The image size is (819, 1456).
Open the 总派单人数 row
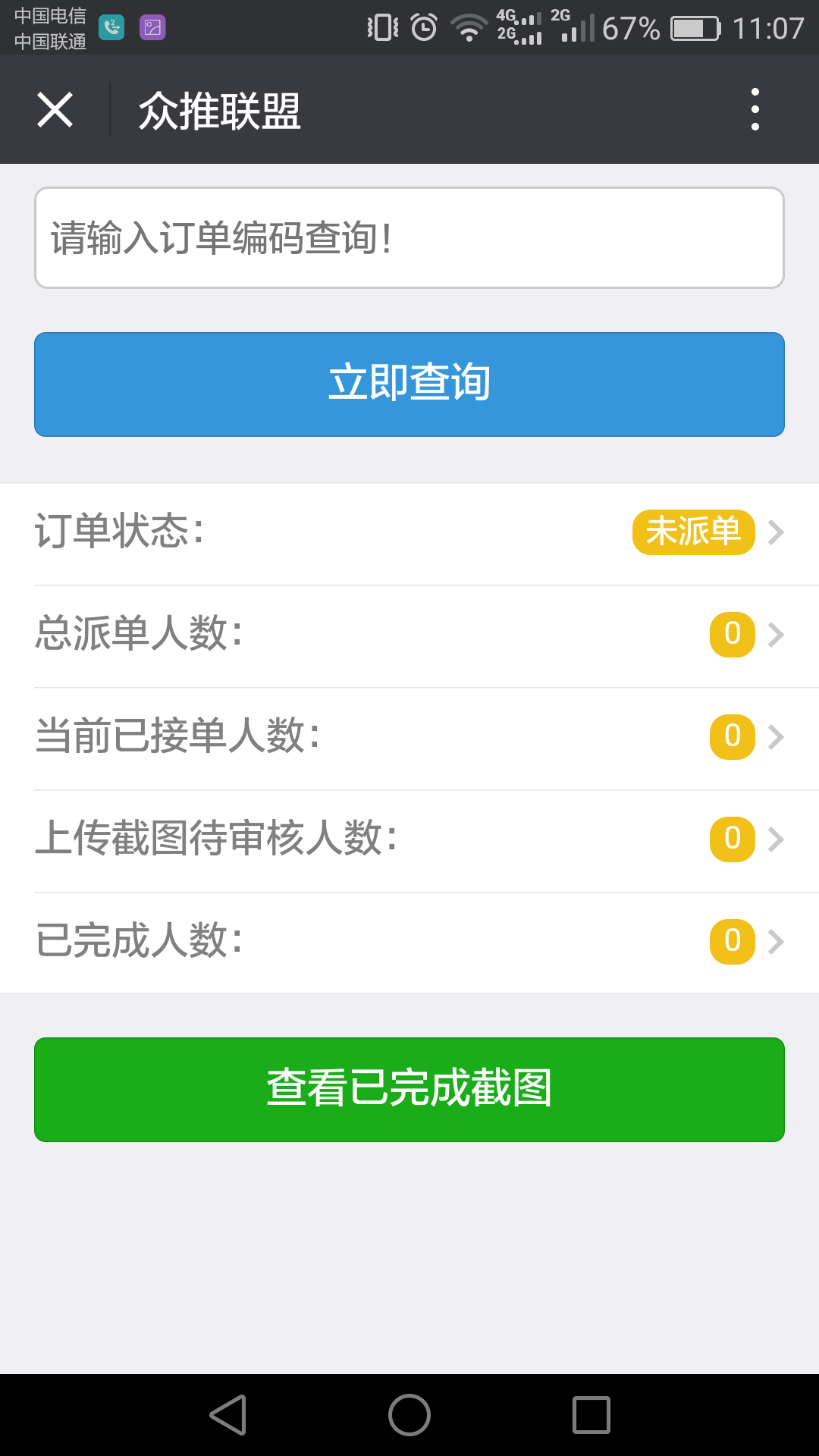click(x=409, y=636)
